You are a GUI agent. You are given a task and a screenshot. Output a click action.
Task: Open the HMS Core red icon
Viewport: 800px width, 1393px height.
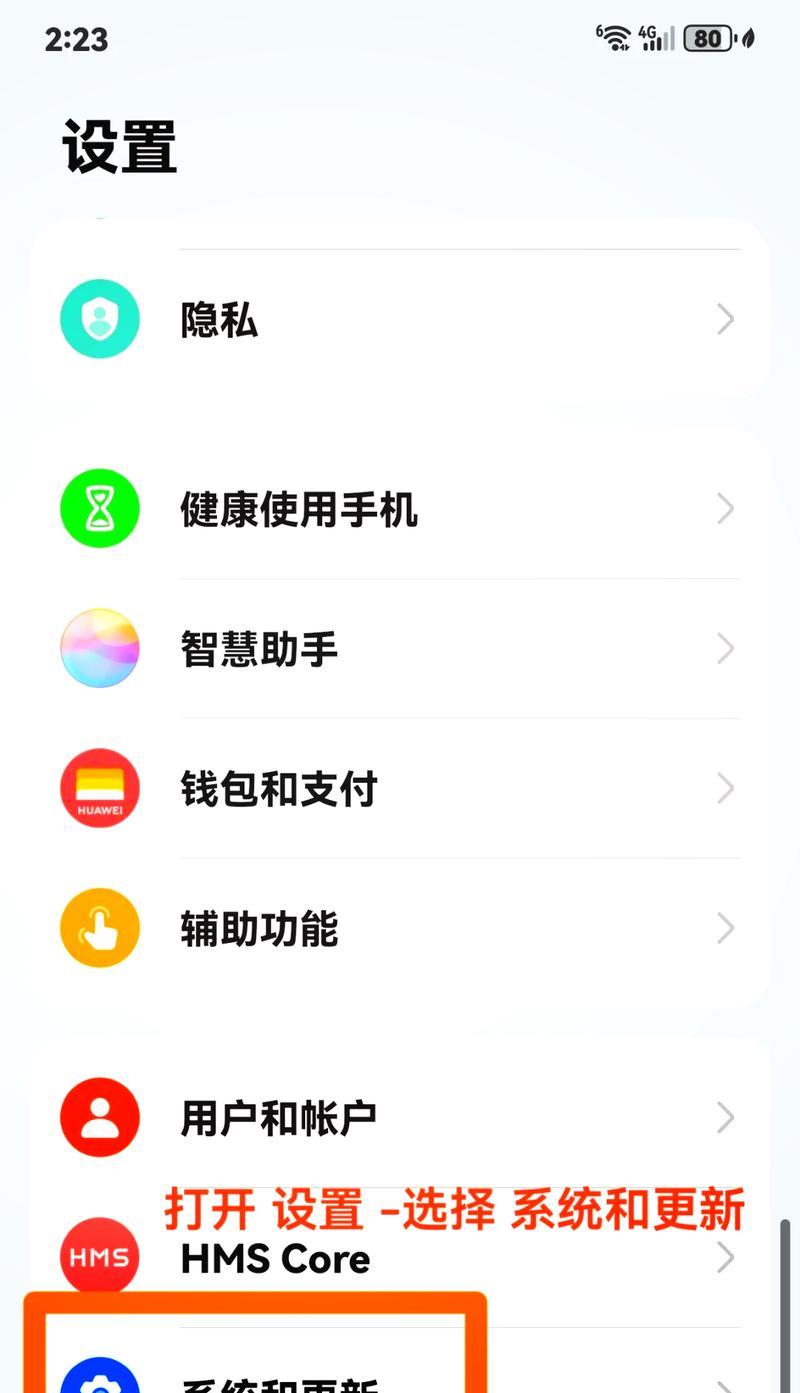coord(99,1255)
